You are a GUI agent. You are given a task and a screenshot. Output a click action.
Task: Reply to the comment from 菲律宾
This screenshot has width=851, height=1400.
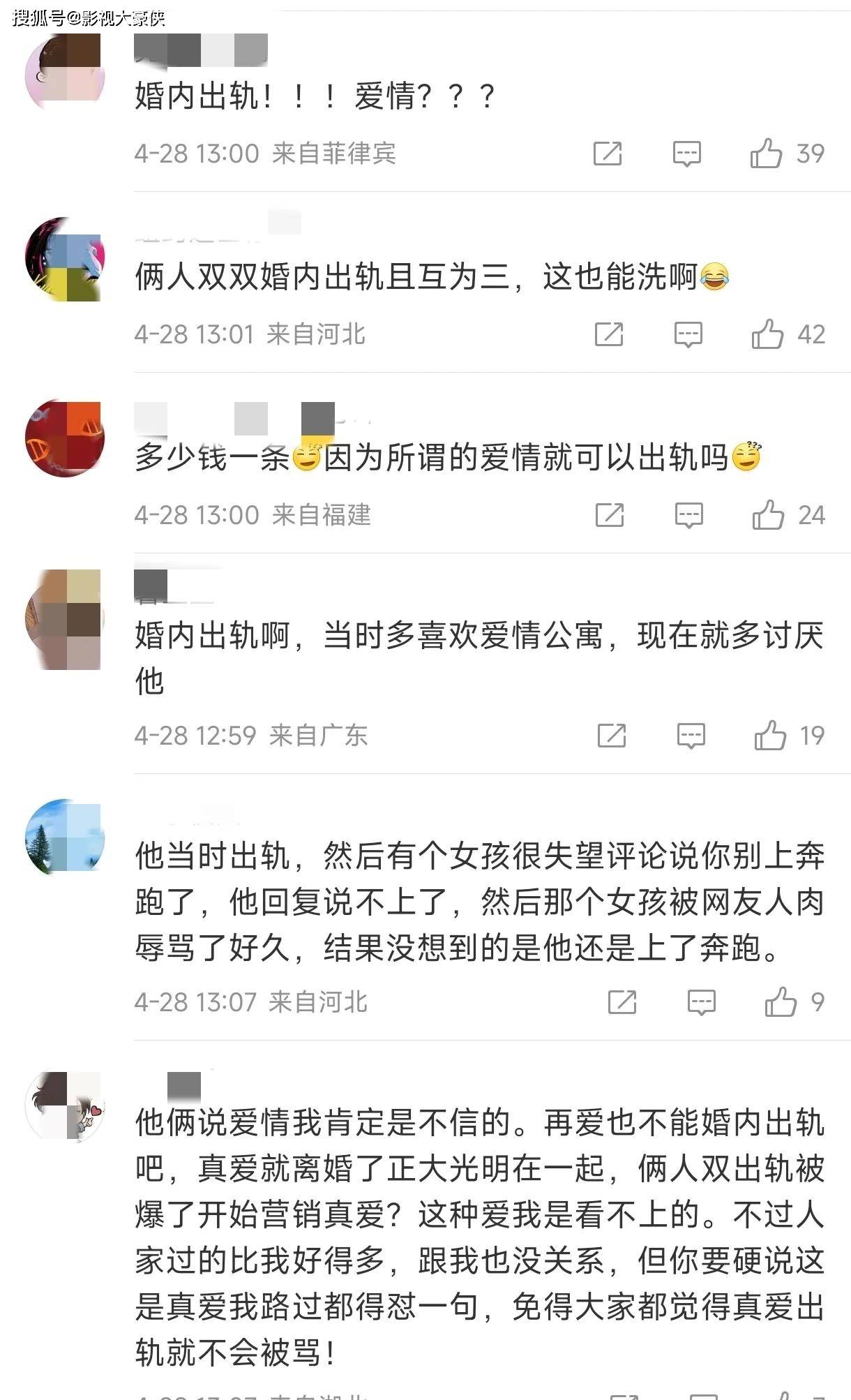(x=686, y=154)
